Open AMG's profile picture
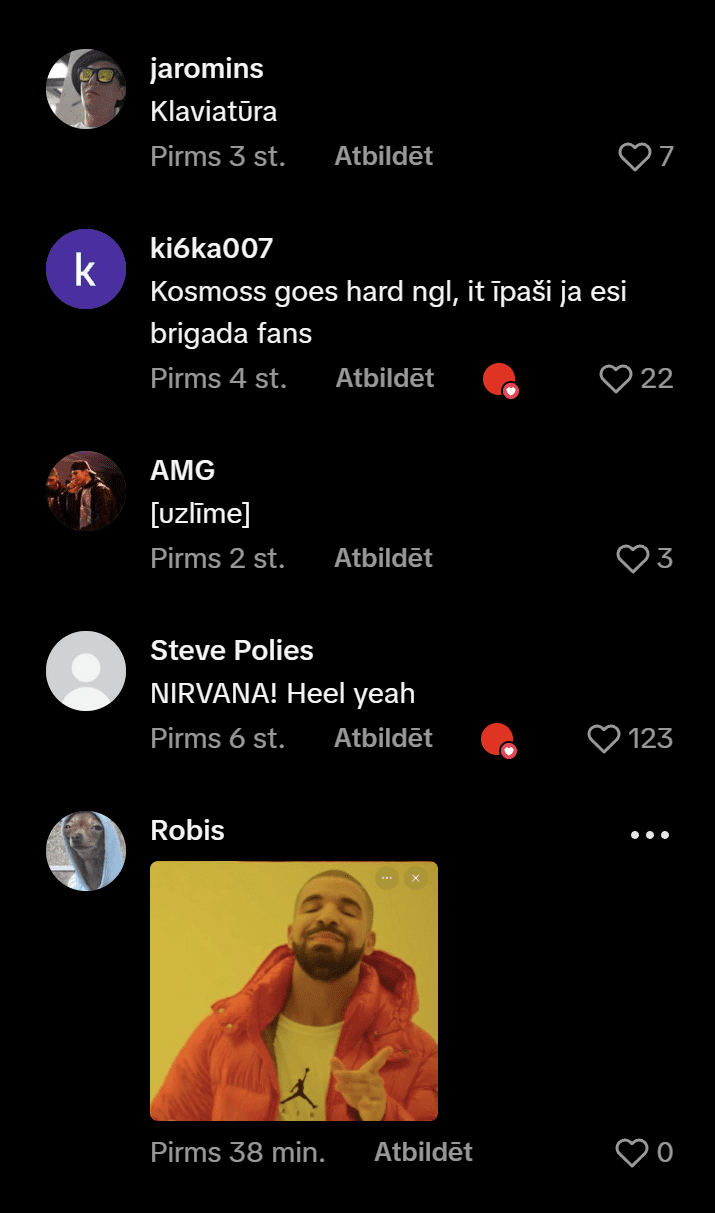The image size is (715, 1213). pos(86,490)
